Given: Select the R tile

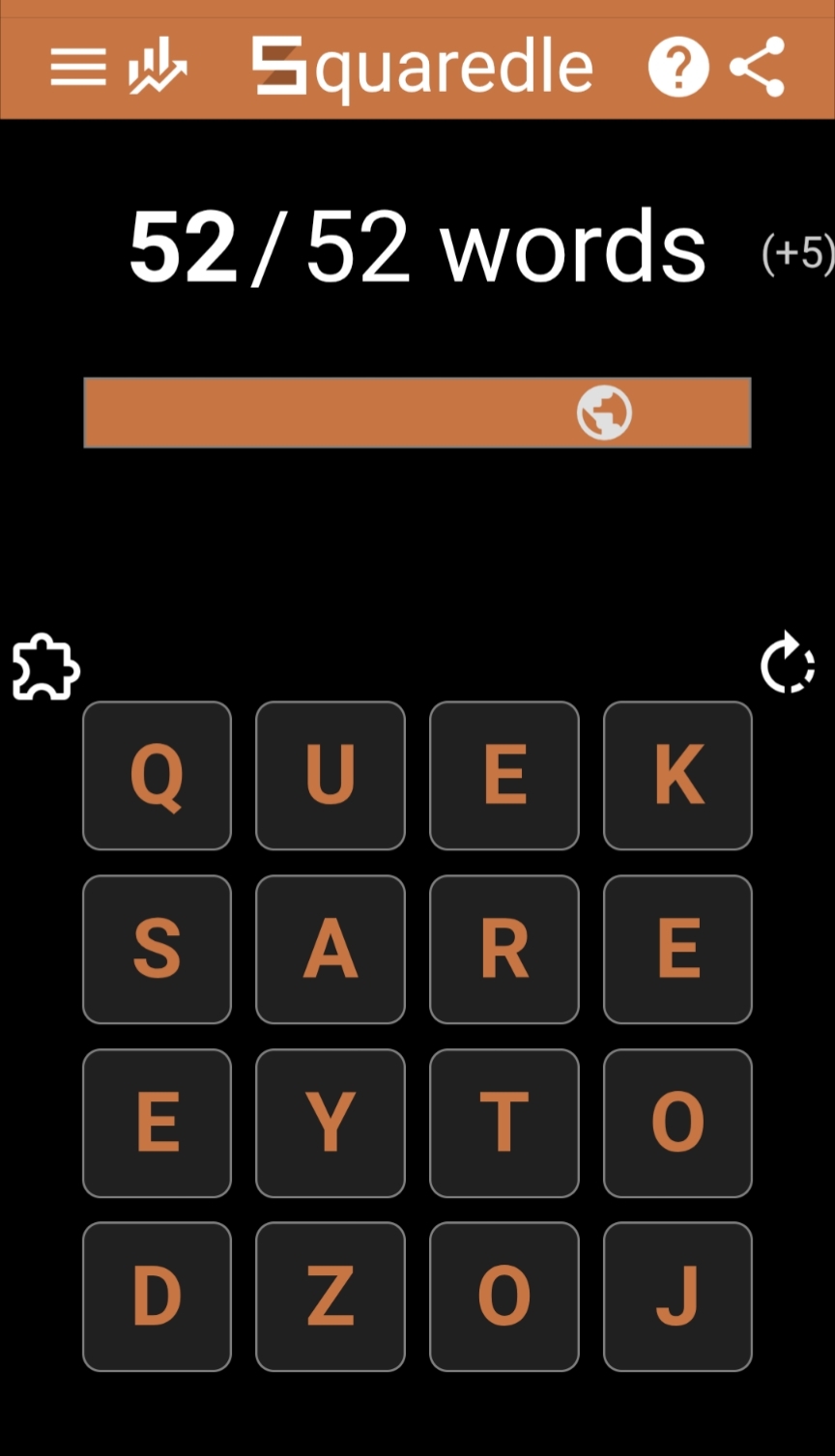Looking at the screenshot, I should click(504, 950).
